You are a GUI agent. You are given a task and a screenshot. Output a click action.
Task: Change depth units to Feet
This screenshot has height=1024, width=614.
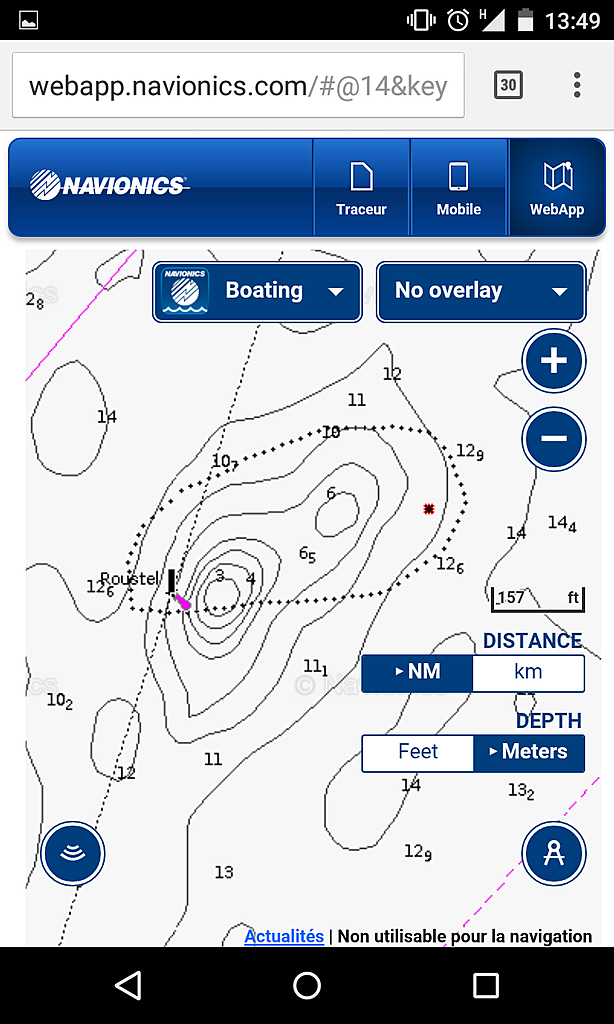pyautogui.click(x=418, y=754)
